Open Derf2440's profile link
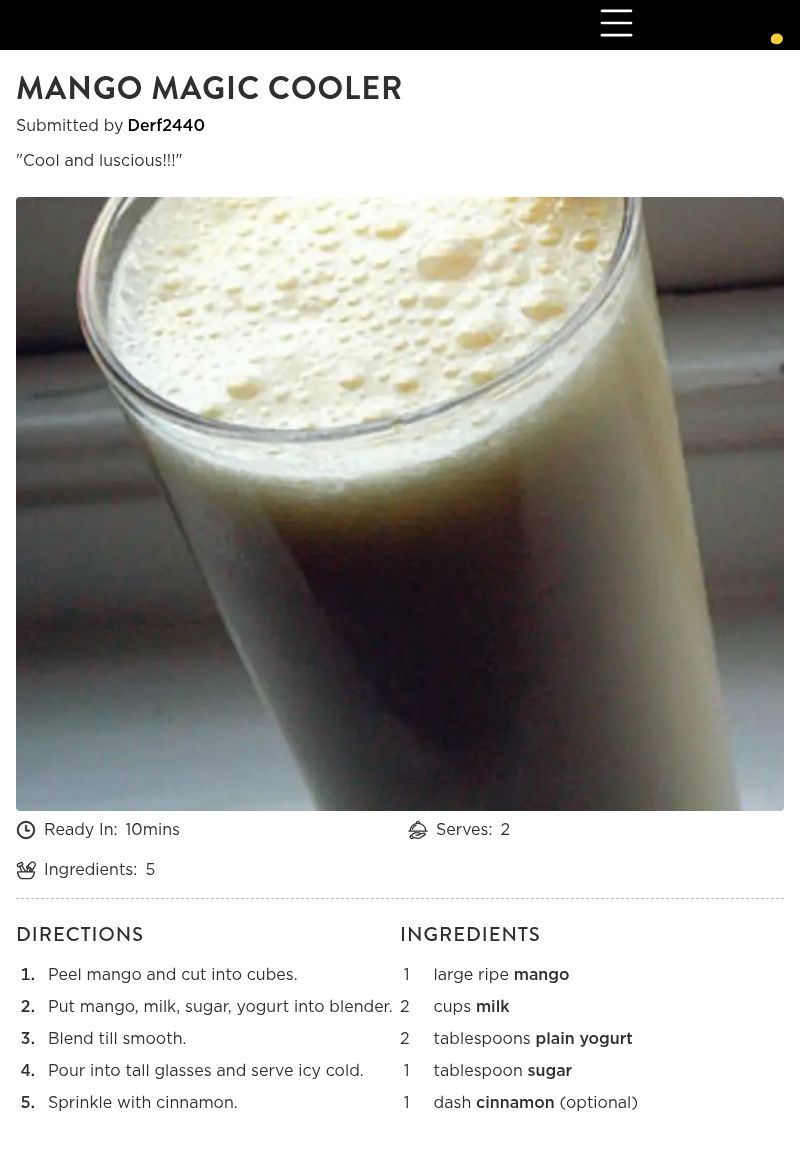 pyautogui.click(x=166, y=125)
